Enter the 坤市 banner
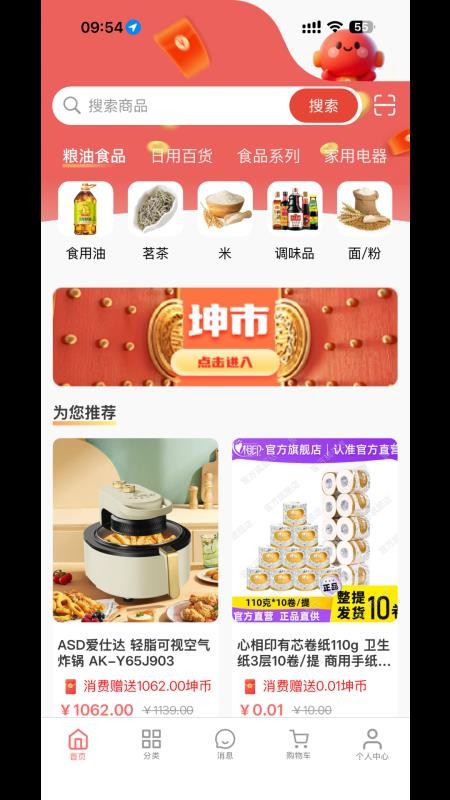Image resolution: width=450 pixels, height=800 pixels. (225, 337)
